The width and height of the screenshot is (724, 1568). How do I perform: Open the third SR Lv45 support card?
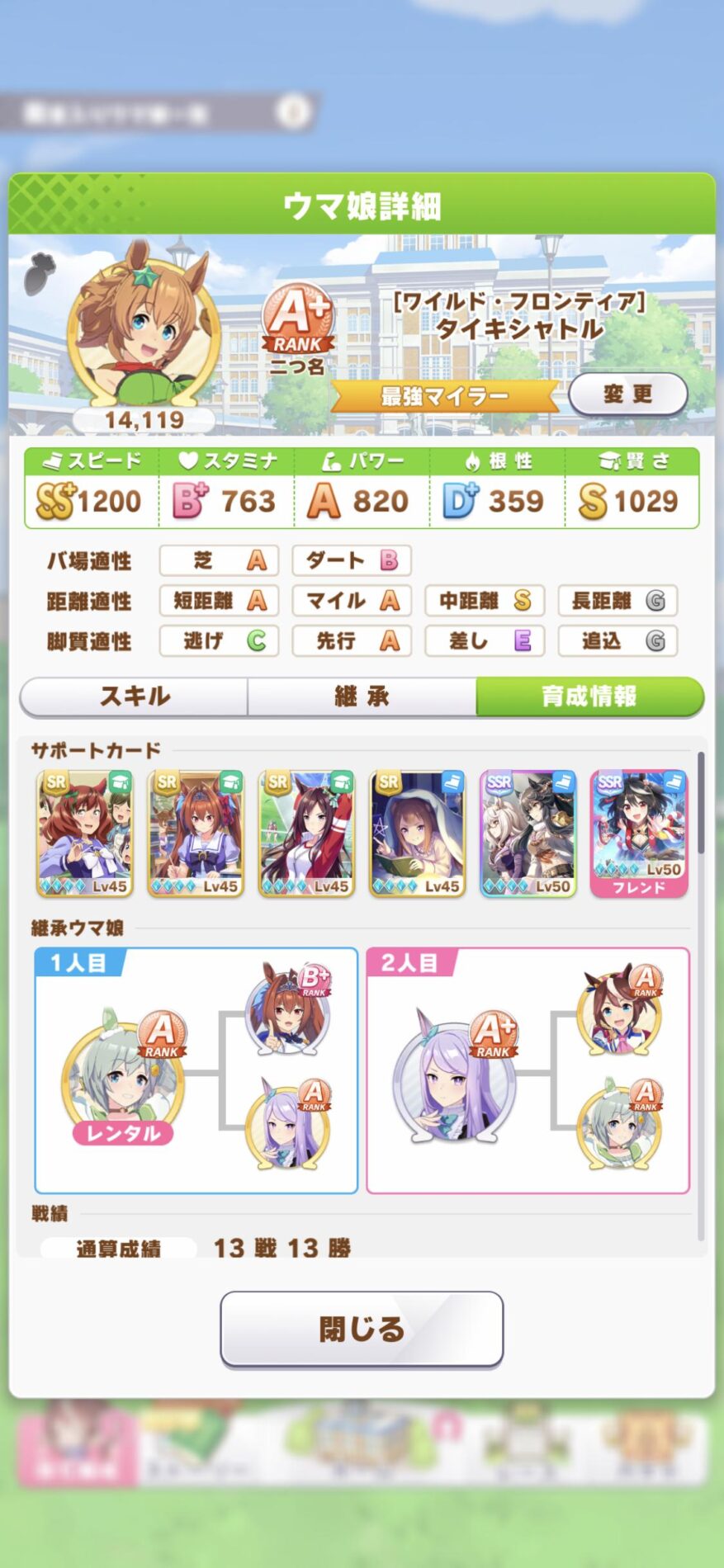(306, 834)
